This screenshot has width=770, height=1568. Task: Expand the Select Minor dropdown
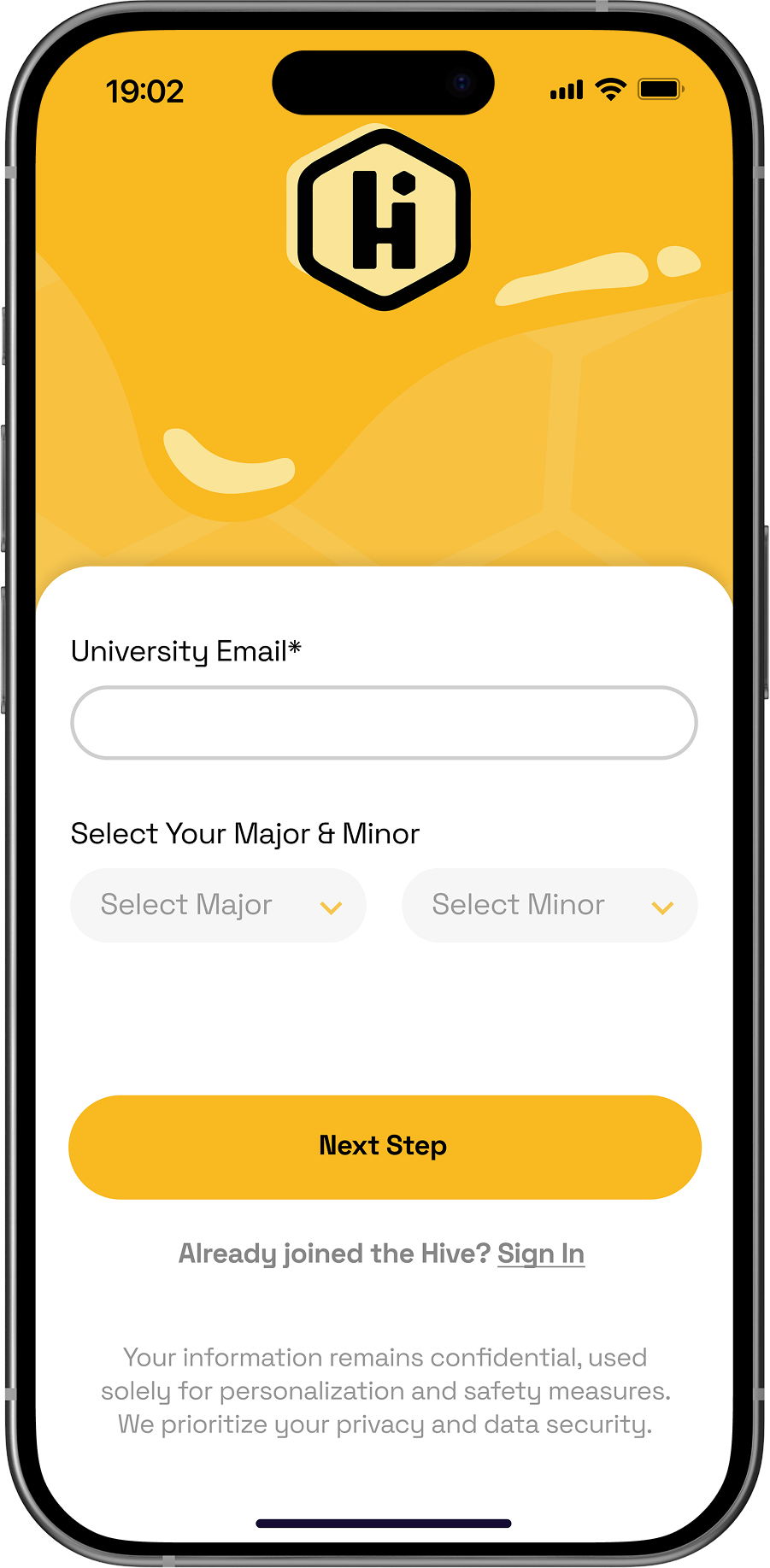point(550,906)
